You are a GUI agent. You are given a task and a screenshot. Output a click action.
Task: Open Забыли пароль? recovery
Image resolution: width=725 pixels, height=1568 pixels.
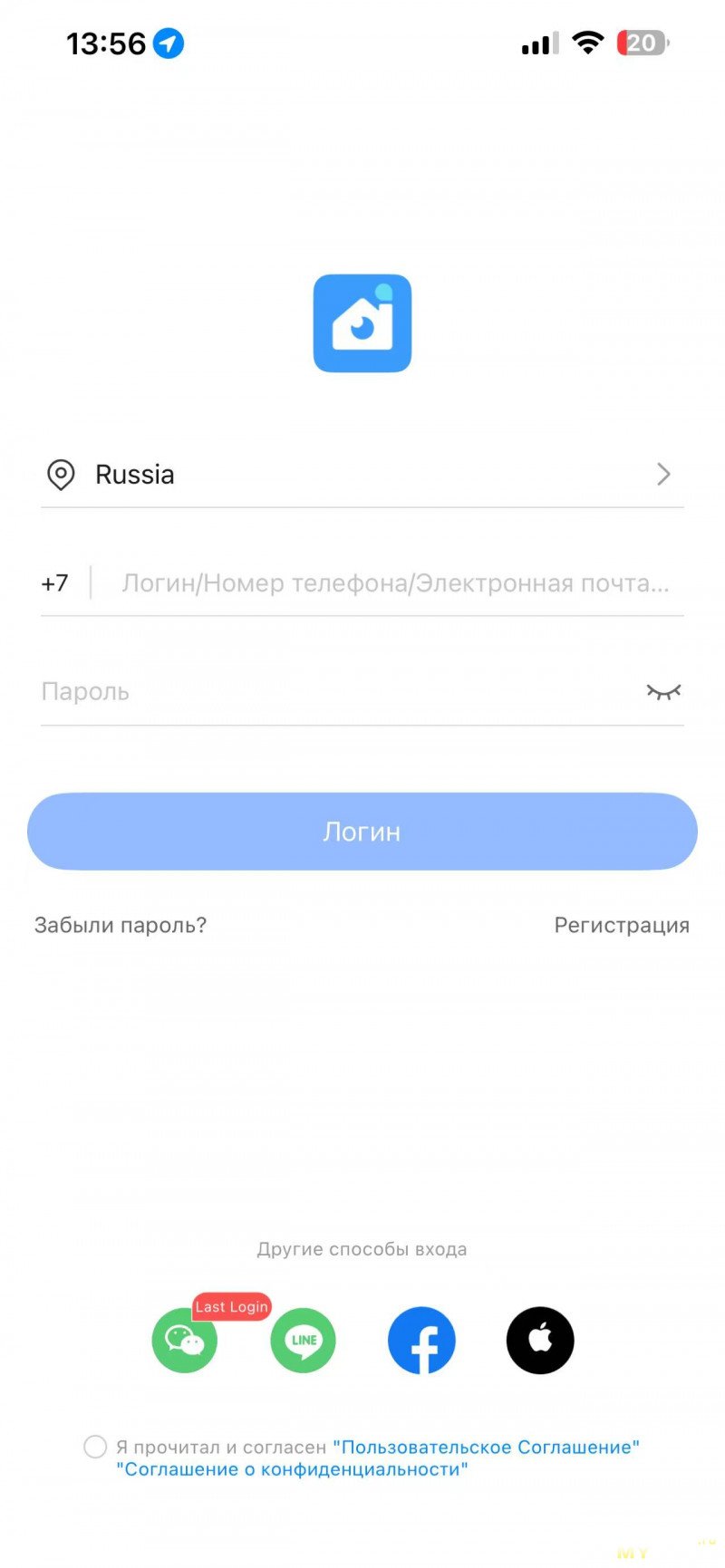pos(121,925)
